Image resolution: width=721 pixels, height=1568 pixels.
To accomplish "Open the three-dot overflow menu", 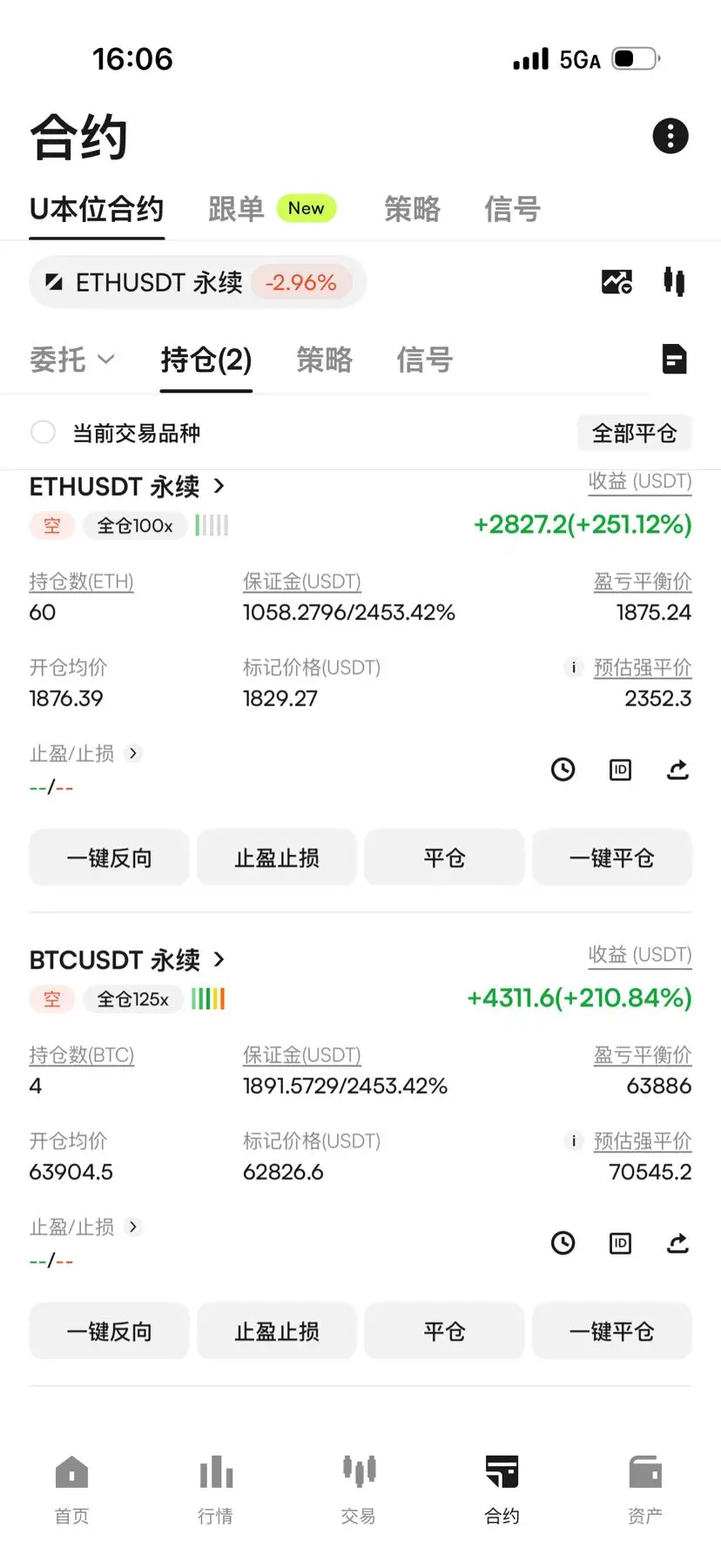I will 670,136.
